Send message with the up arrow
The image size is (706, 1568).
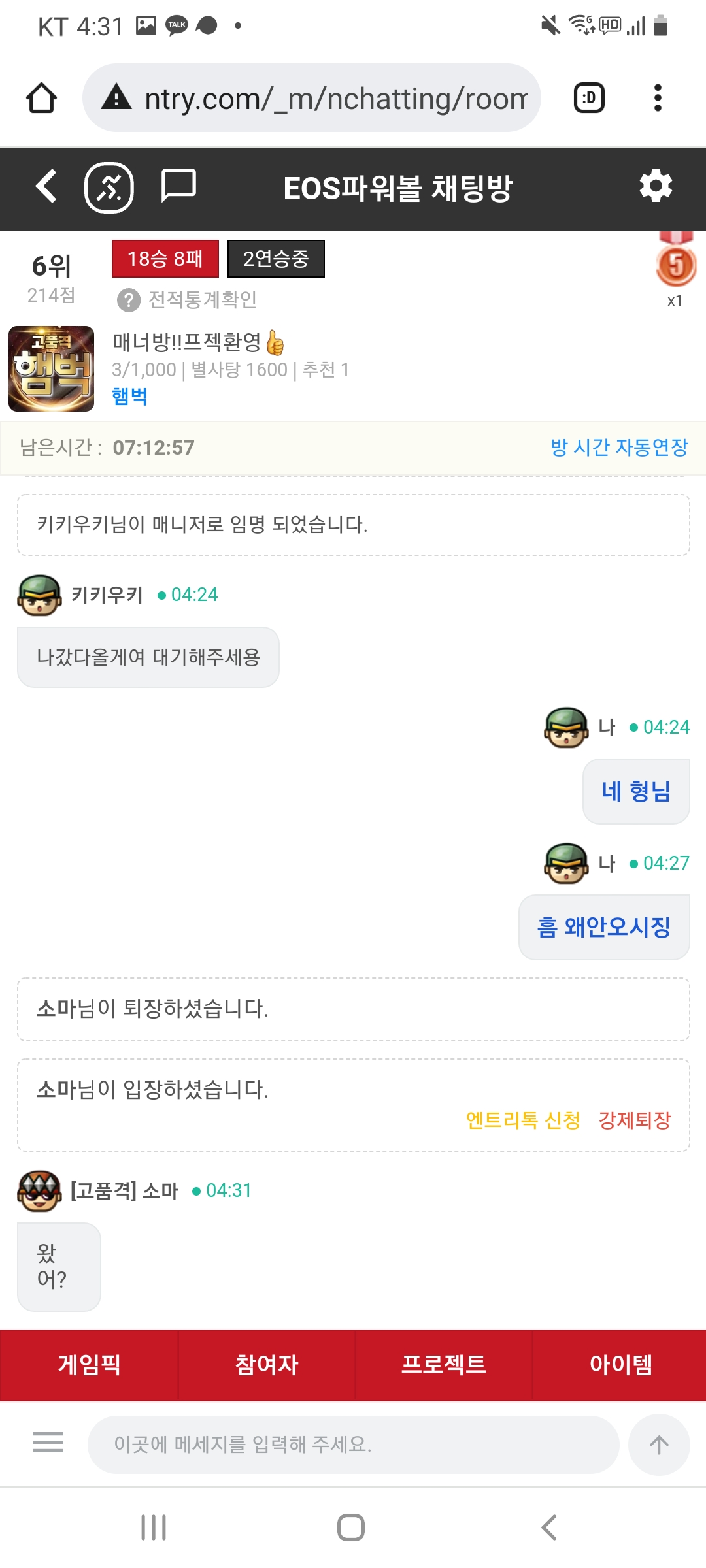point(658,1445)
